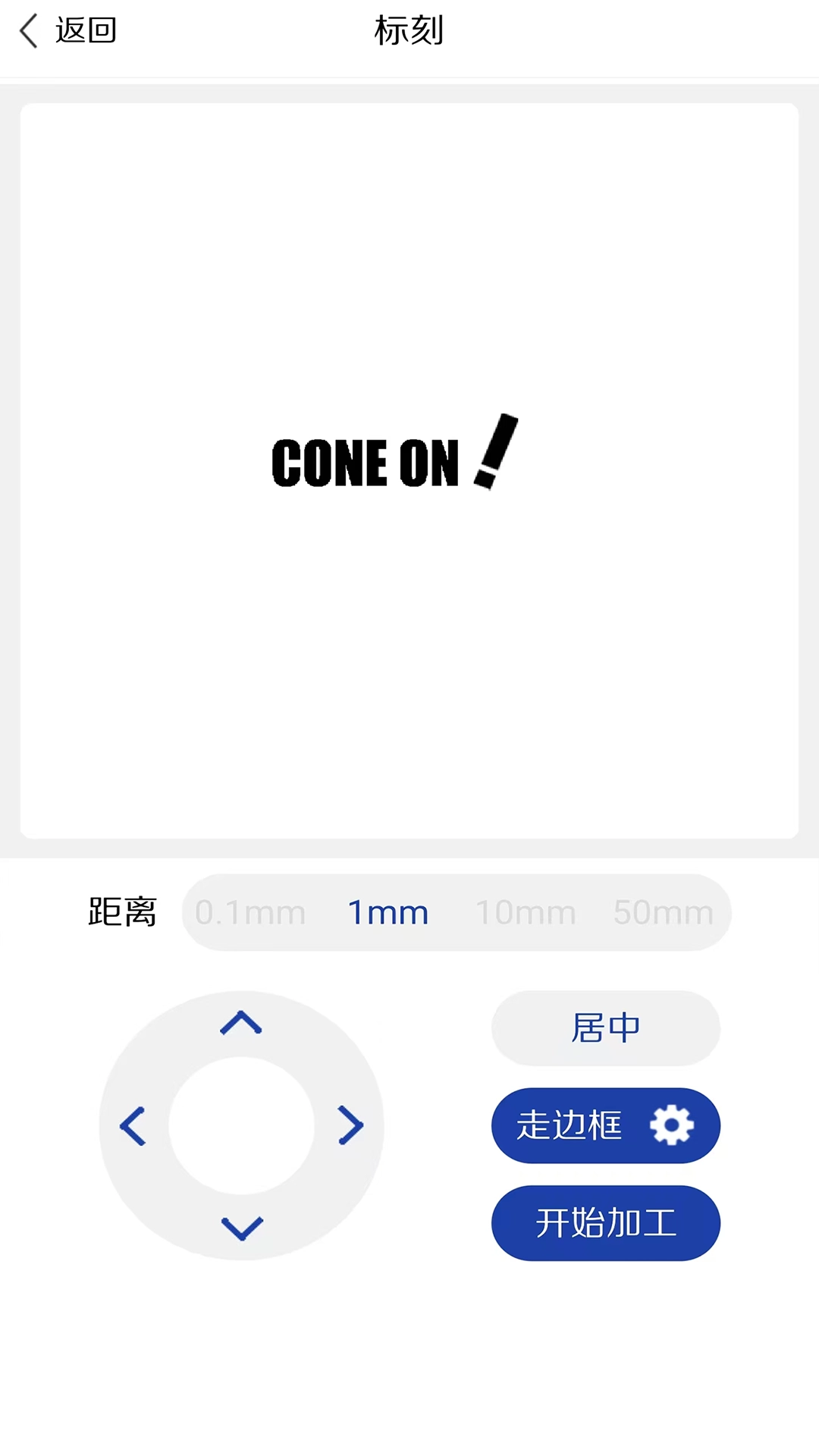
Task: Select the 10mm distance option
Action: click(x=526, y=912)
